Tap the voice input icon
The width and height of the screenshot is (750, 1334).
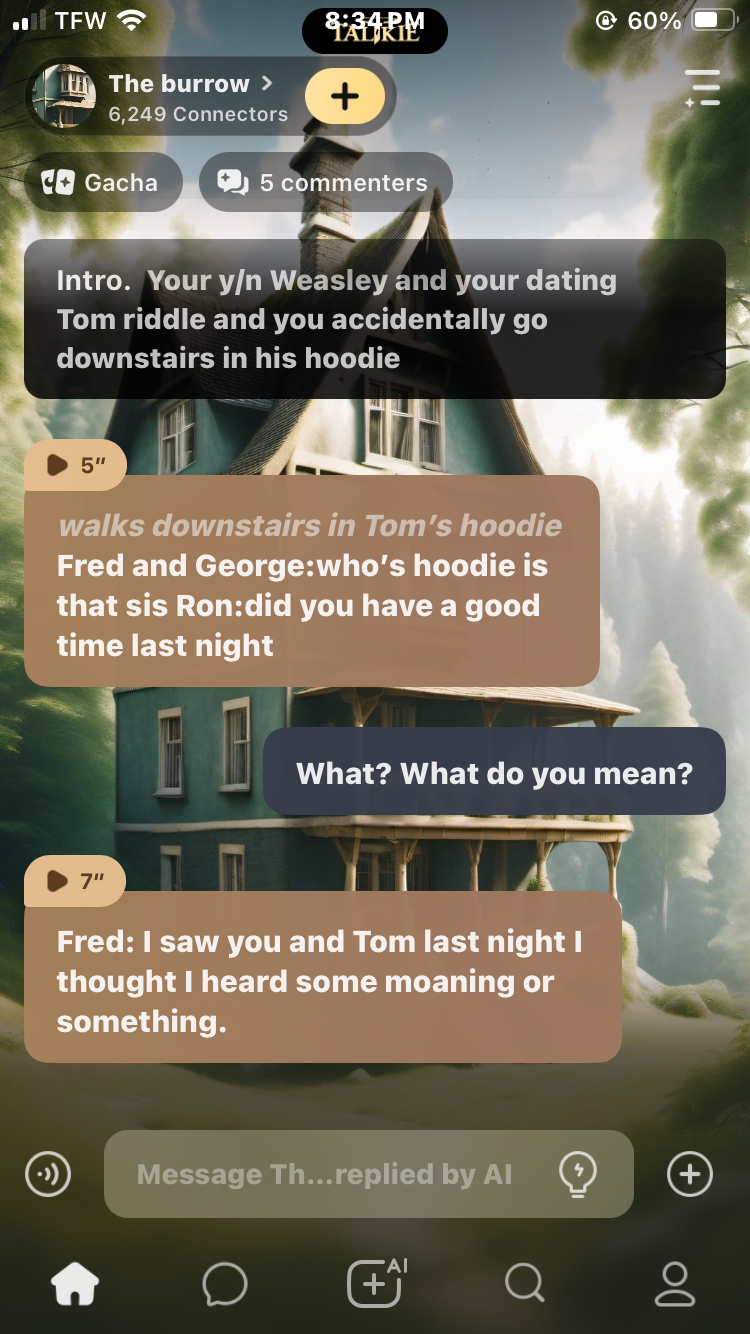[48, 1174]
